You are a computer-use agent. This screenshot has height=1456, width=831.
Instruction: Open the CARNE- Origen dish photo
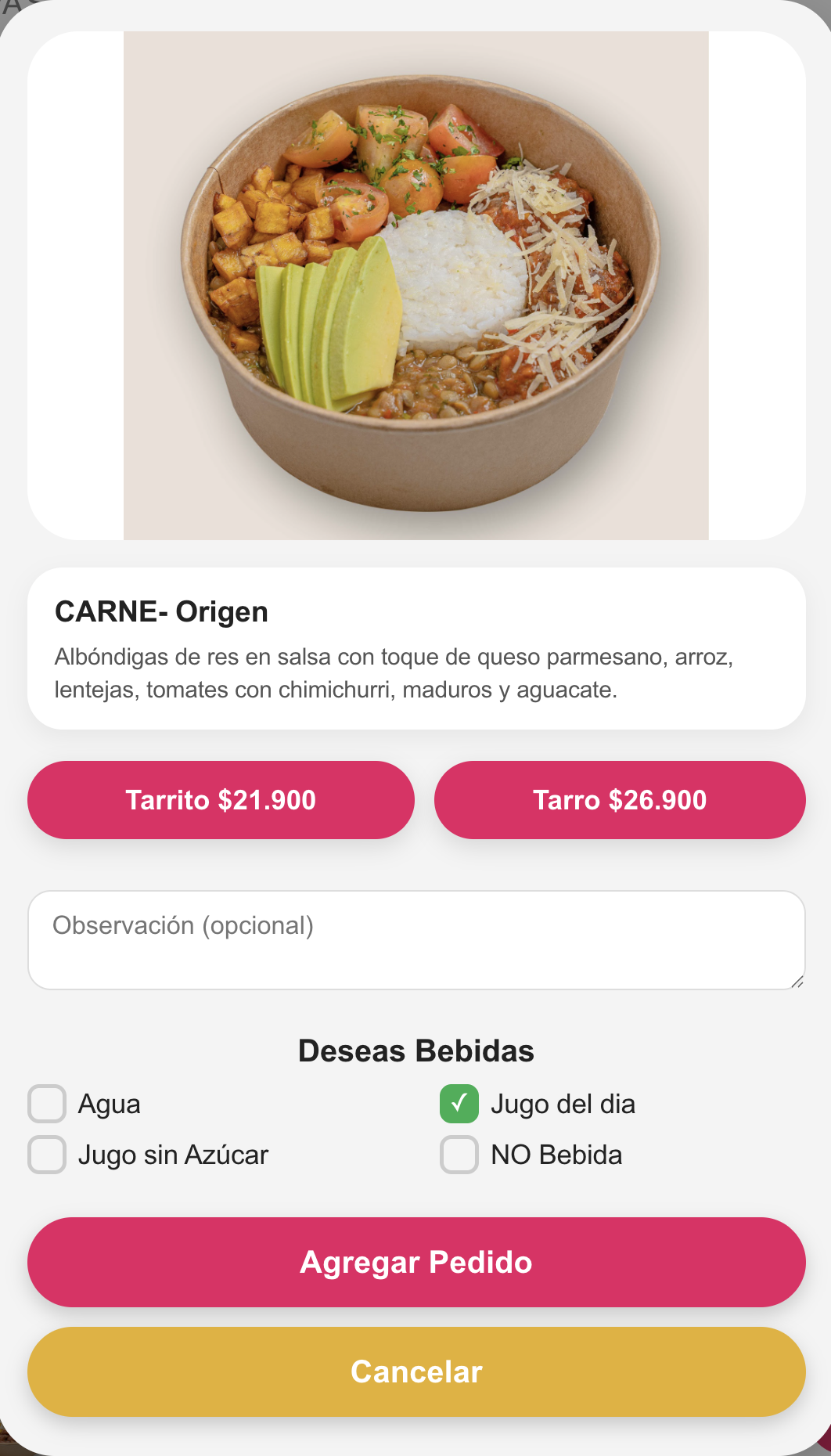[x=415, y=285]
